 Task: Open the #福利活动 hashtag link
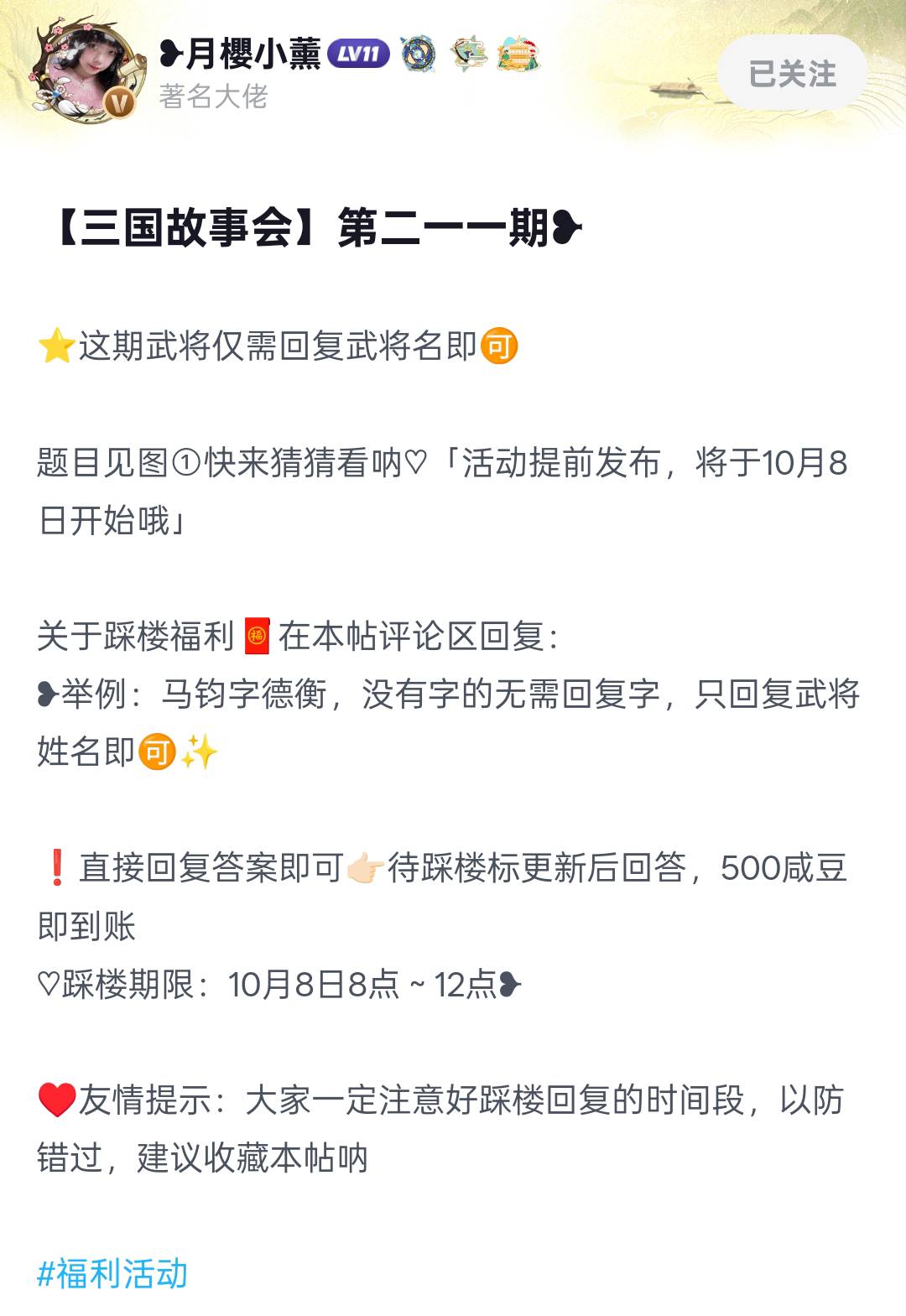[x=113, y=1273]
